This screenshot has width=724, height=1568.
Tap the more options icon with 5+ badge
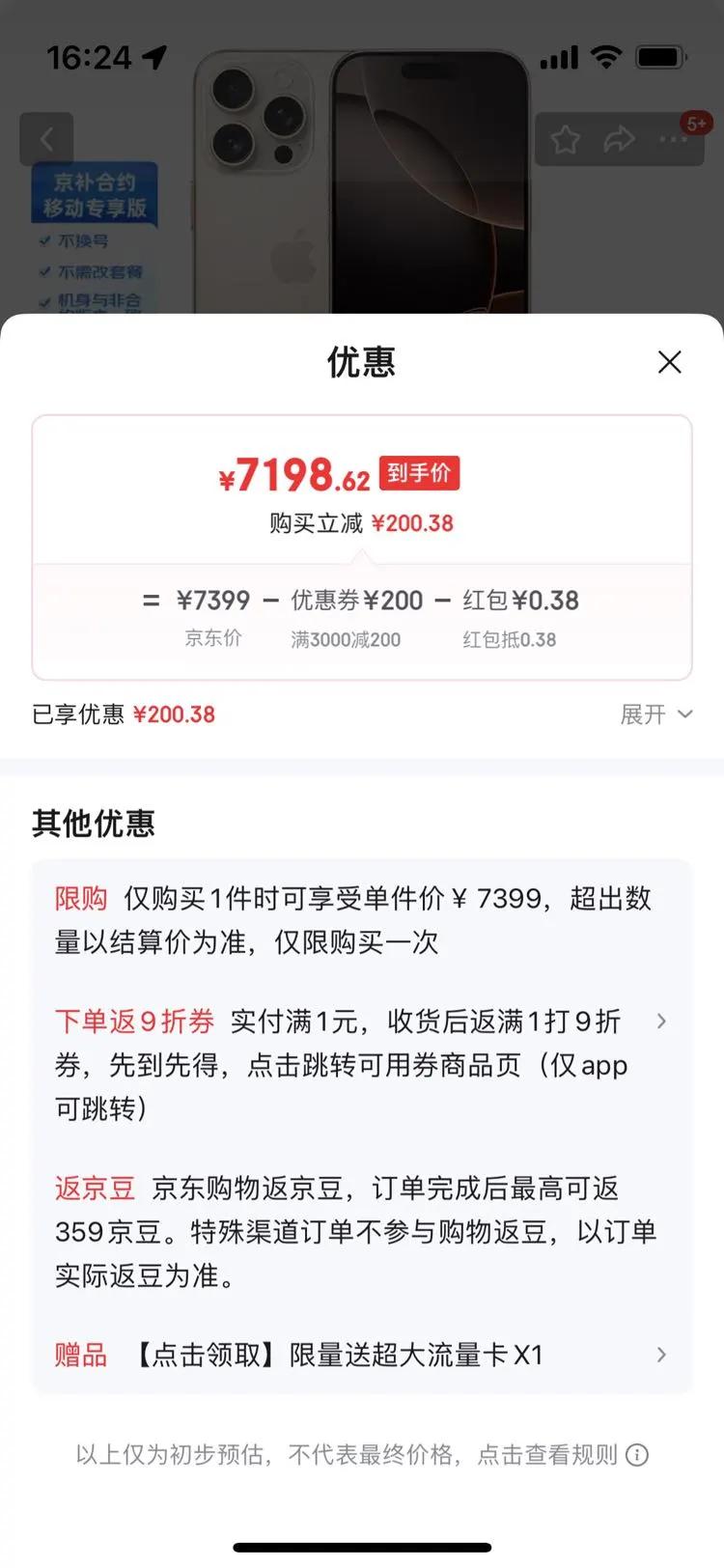click(673, 139)
